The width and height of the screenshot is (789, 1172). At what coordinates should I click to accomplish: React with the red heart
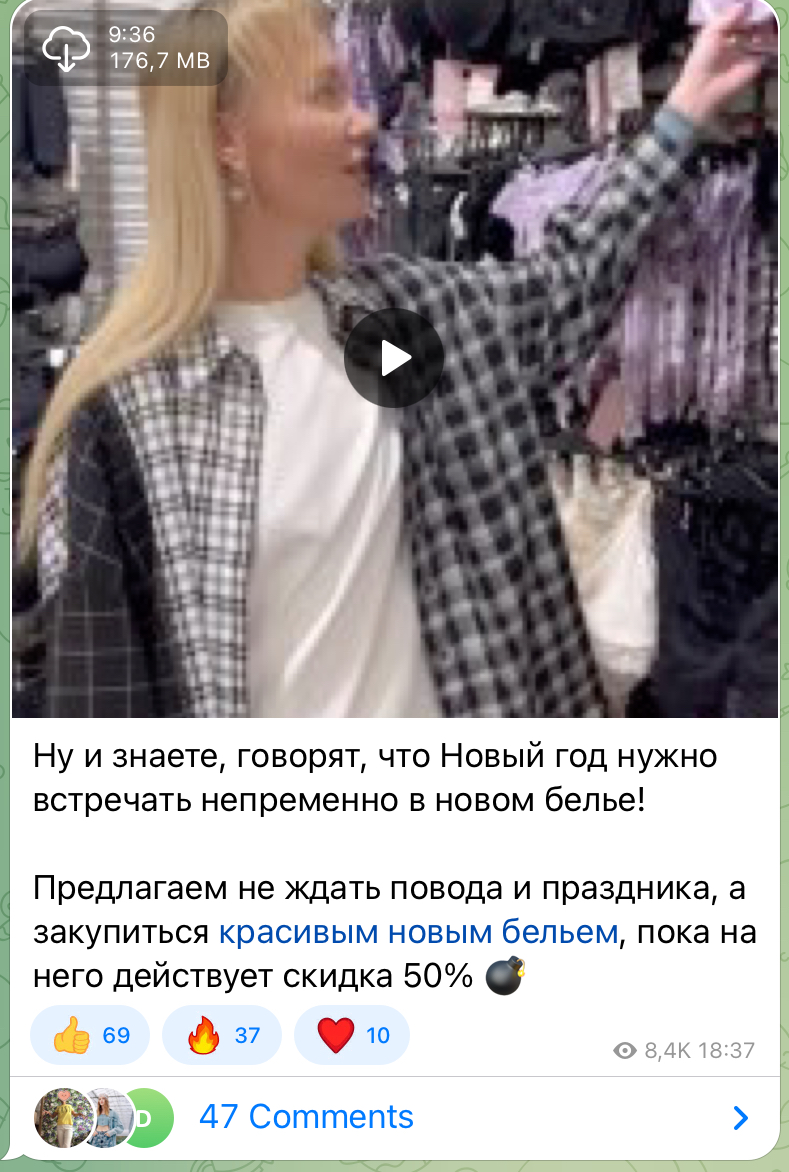point(352,1035)
